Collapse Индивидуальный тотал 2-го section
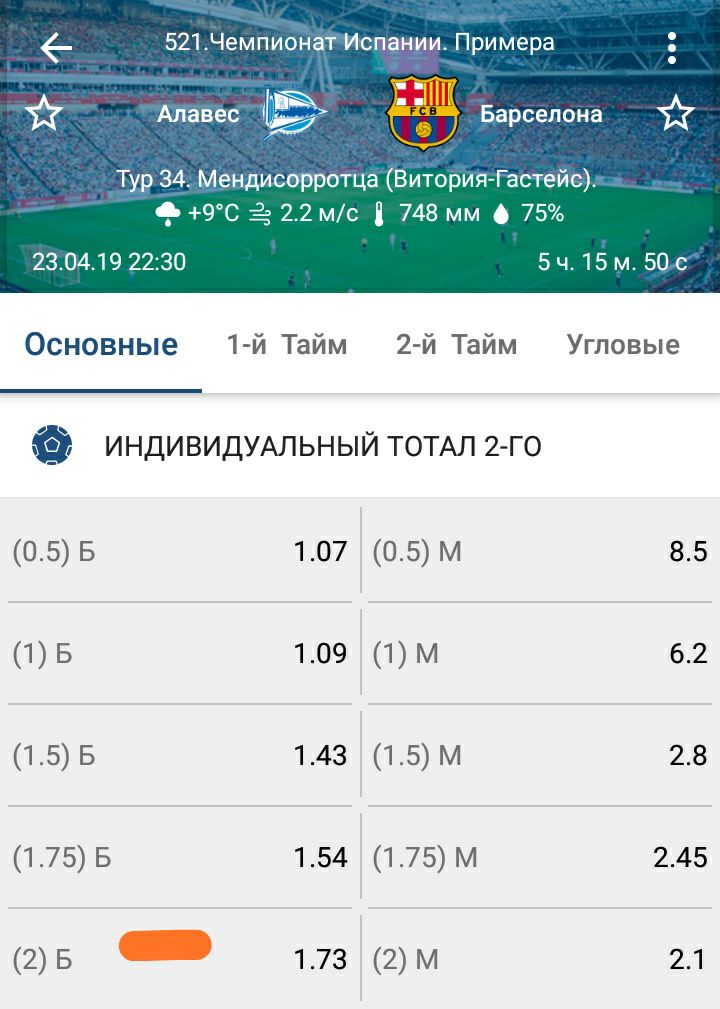The width and height of the screenshot is (720, 1009). point(323,447)
